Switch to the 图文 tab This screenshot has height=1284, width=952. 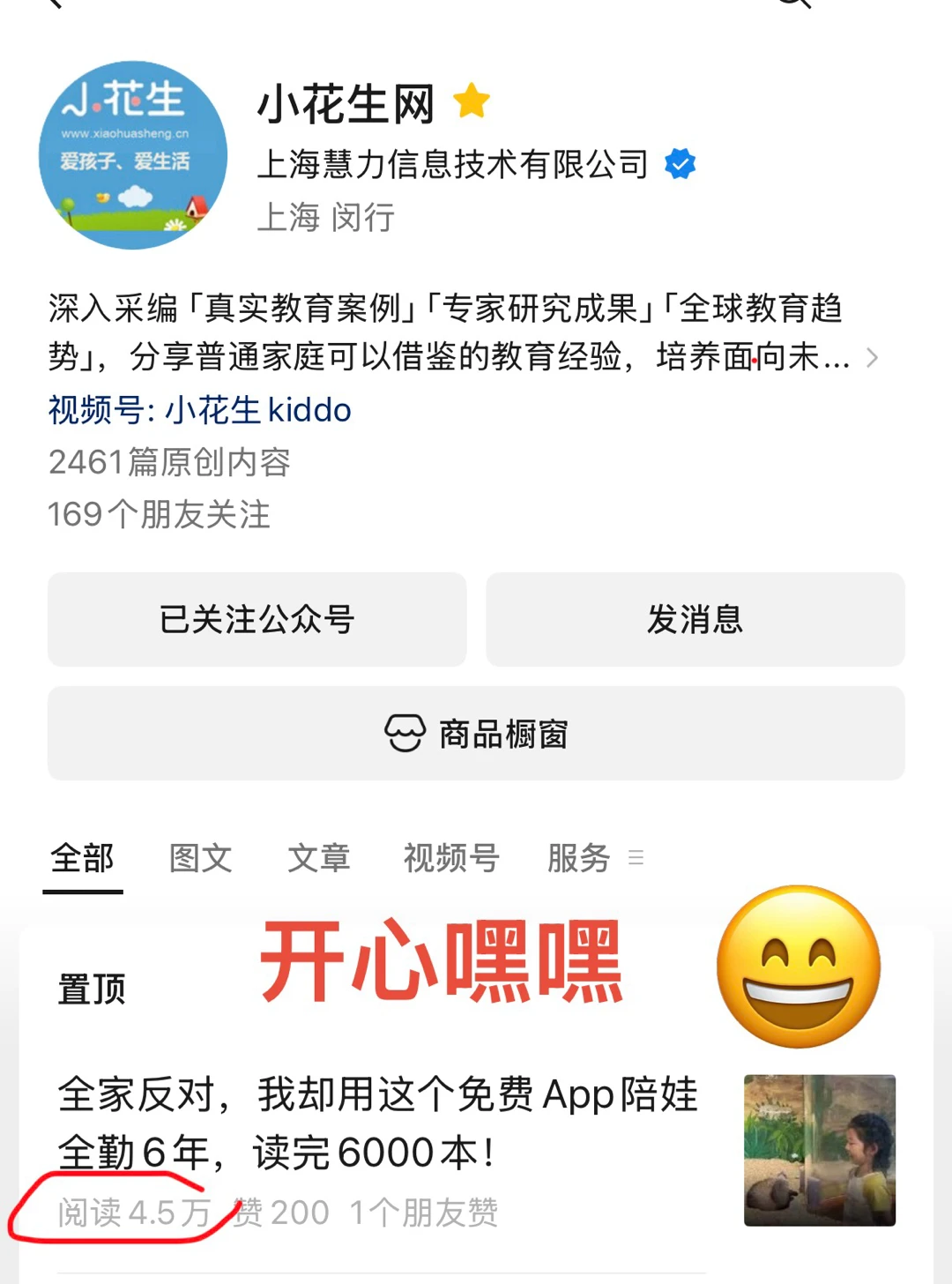(200, 858)
